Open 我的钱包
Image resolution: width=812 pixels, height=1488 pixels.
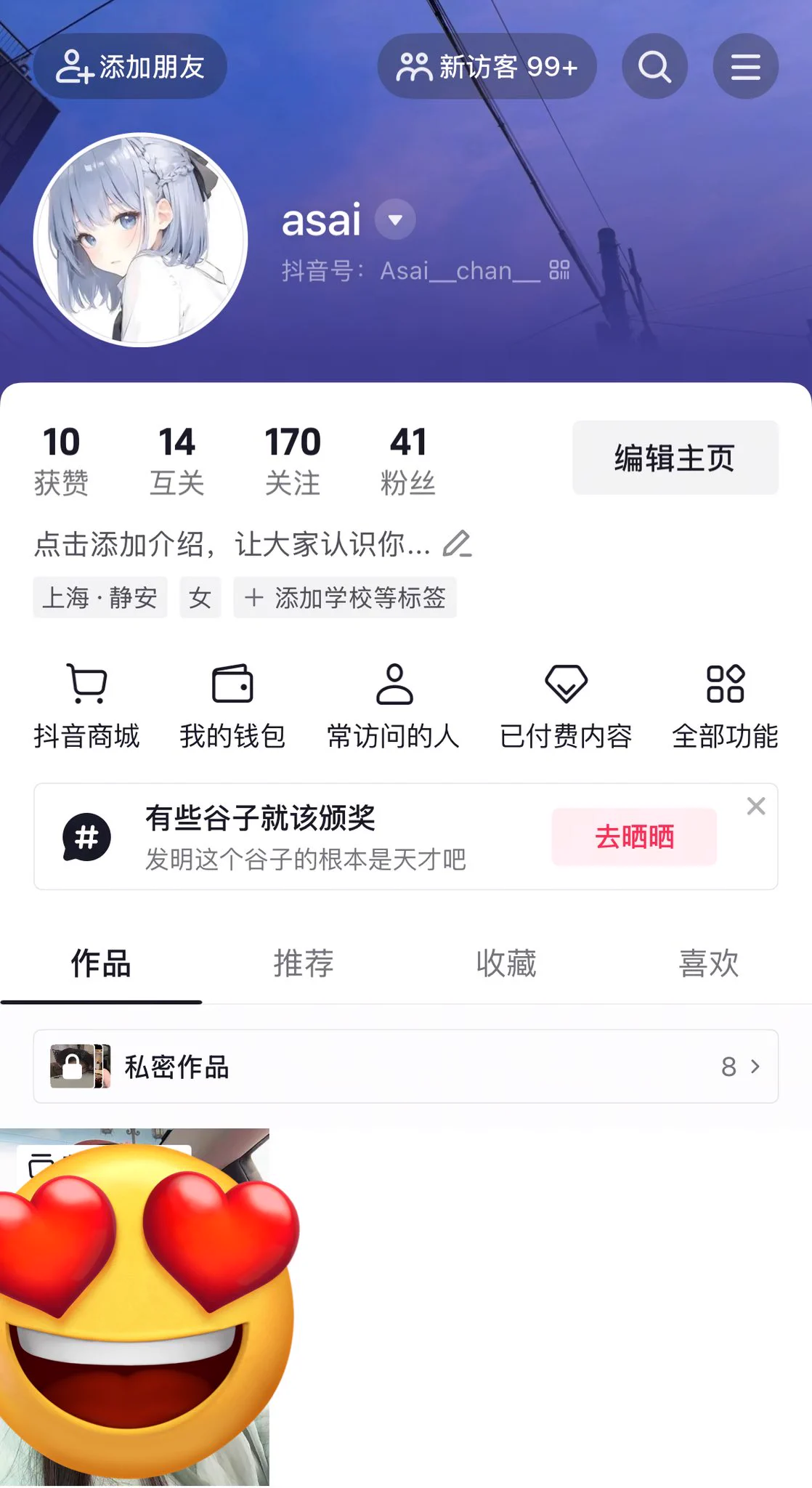click(x=232, y=705)
